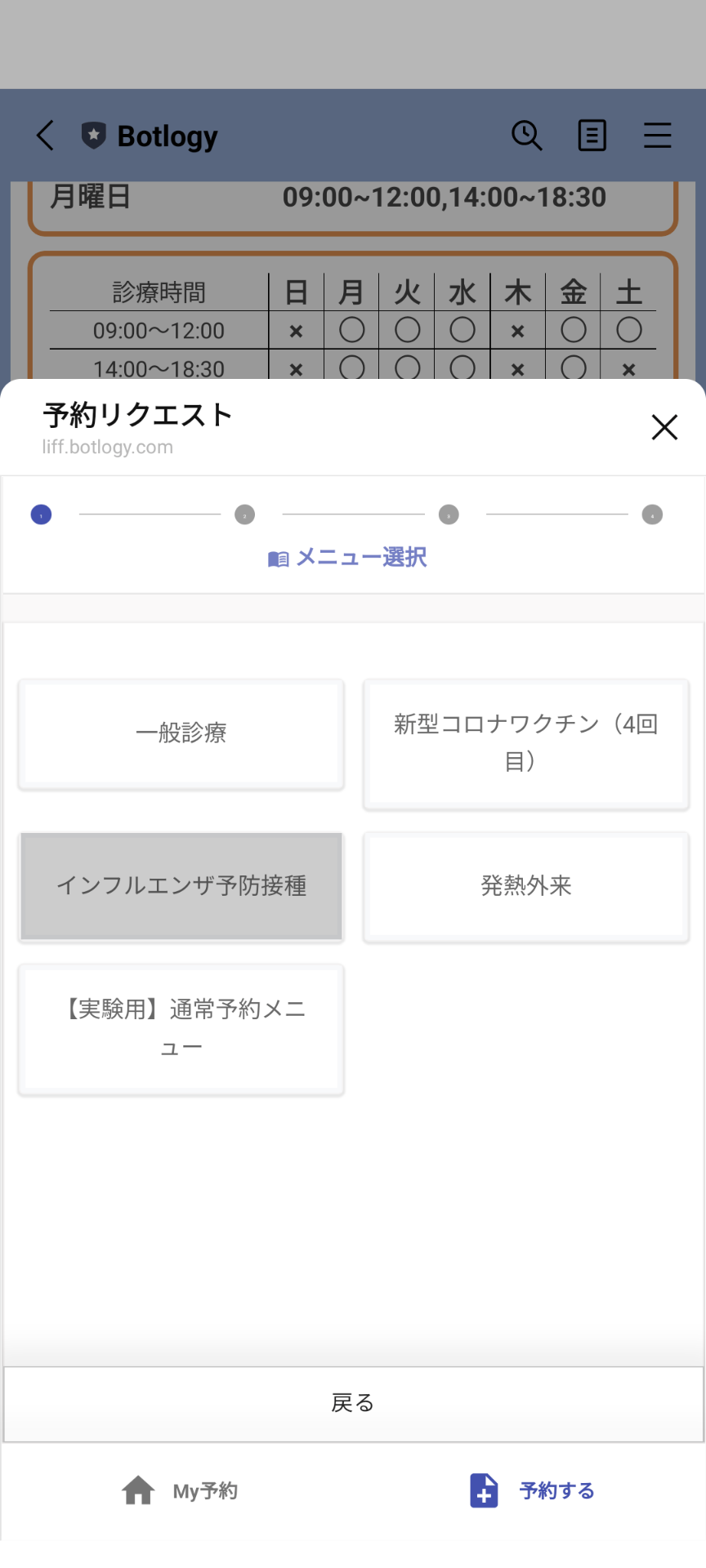The height and width of the screenshot is (1568, 706).
Task: Open the notes icon in header
Action: [592, 136]
